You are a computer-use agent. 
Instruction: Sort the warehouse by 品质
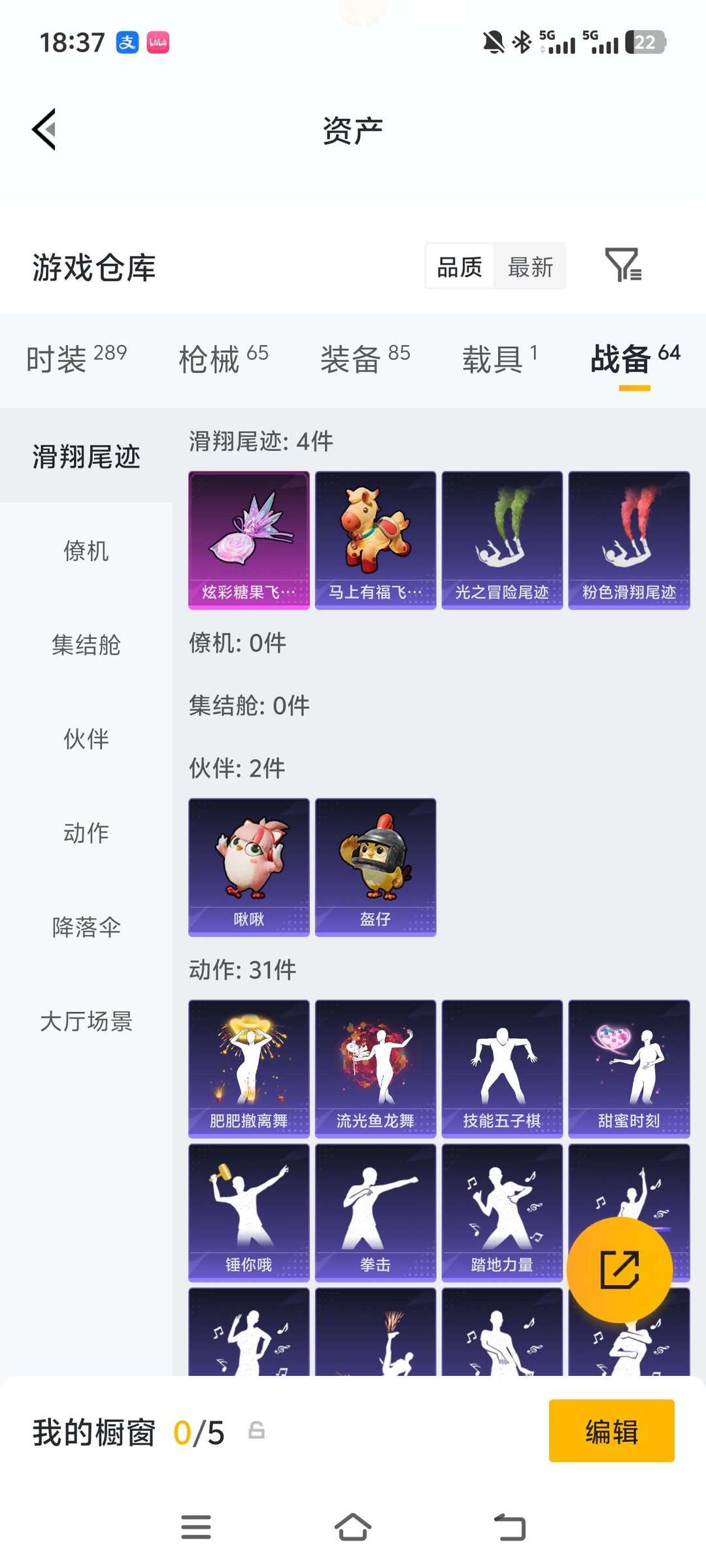[x=460, y=267]
